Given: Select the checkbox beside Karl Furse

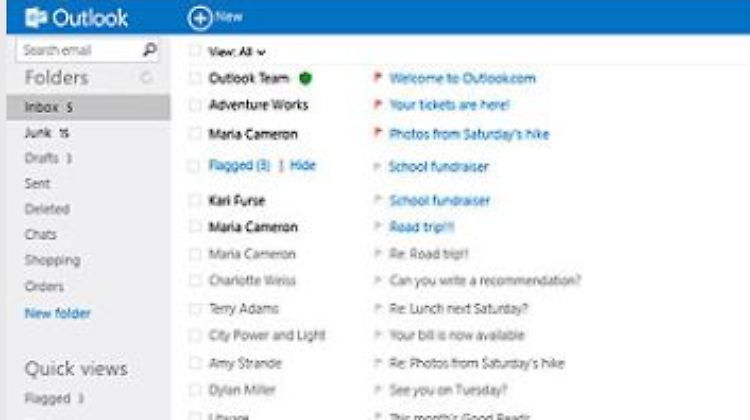Looking at the screenshot, I should [195, 201].
